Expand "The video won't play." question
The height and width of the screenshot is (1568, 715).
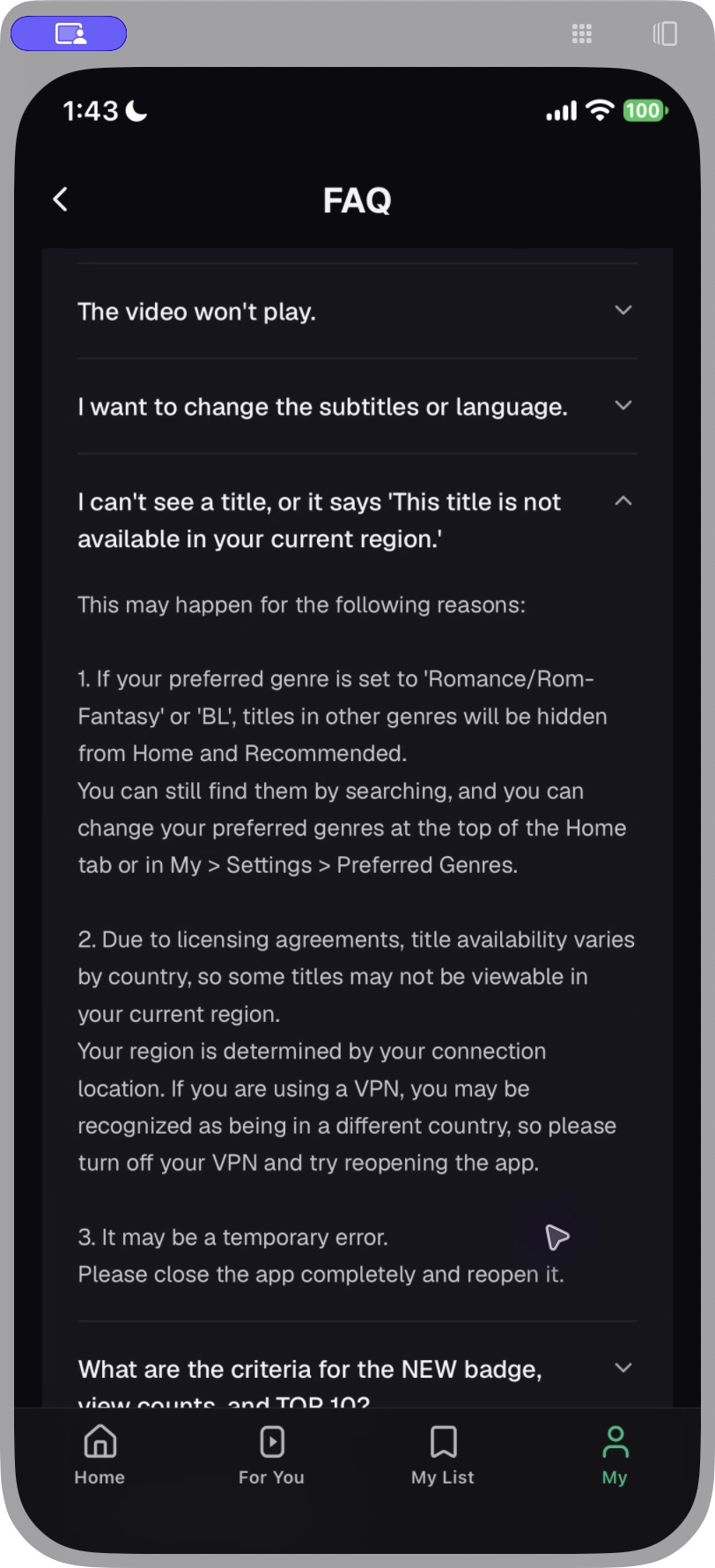(357, 311)
